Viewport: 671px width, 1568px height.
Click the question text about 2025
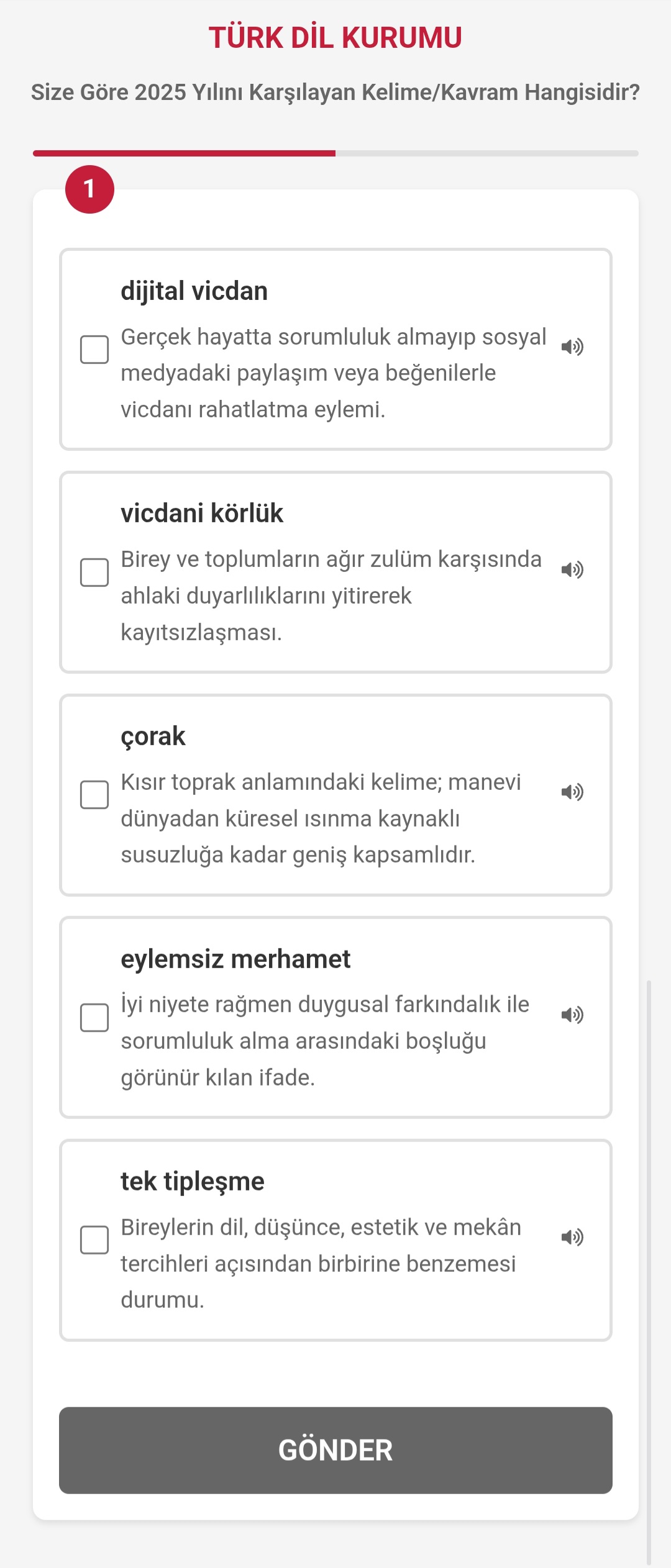click(335, 92)
